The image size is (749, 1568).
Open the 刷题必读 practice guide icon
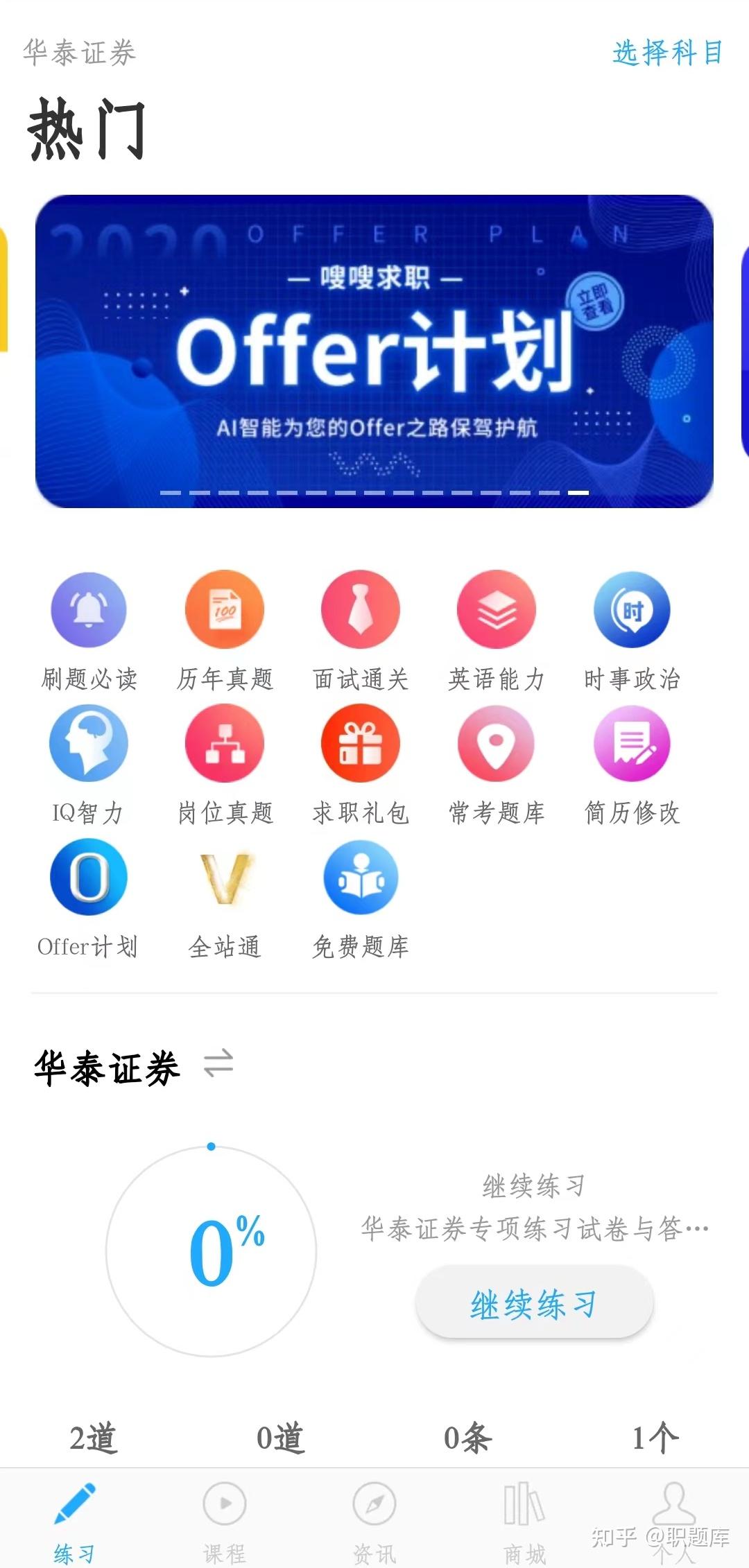click(88, 610)
